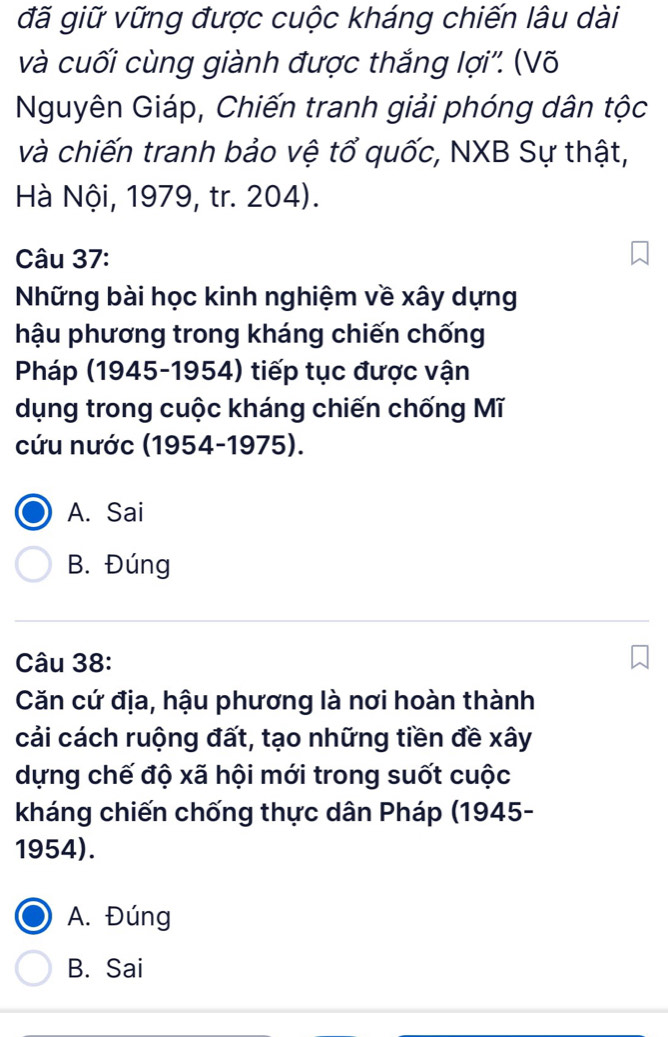Choose B. Sai for Câu 38
The image size is (668, 1037).
[x=34, y=967]
